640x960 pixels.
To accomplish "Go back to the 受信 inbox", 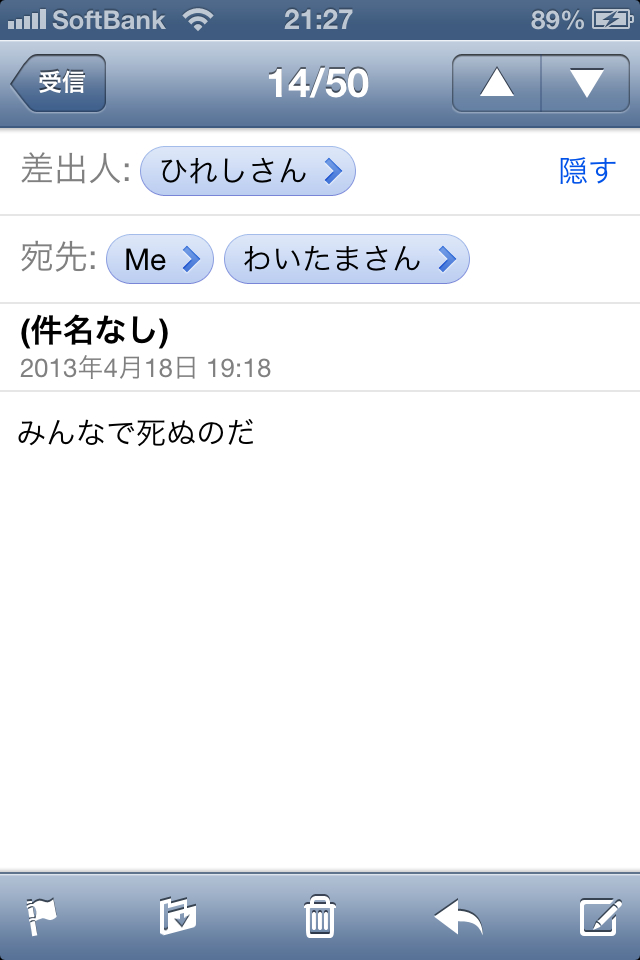I will click(59, 83).
